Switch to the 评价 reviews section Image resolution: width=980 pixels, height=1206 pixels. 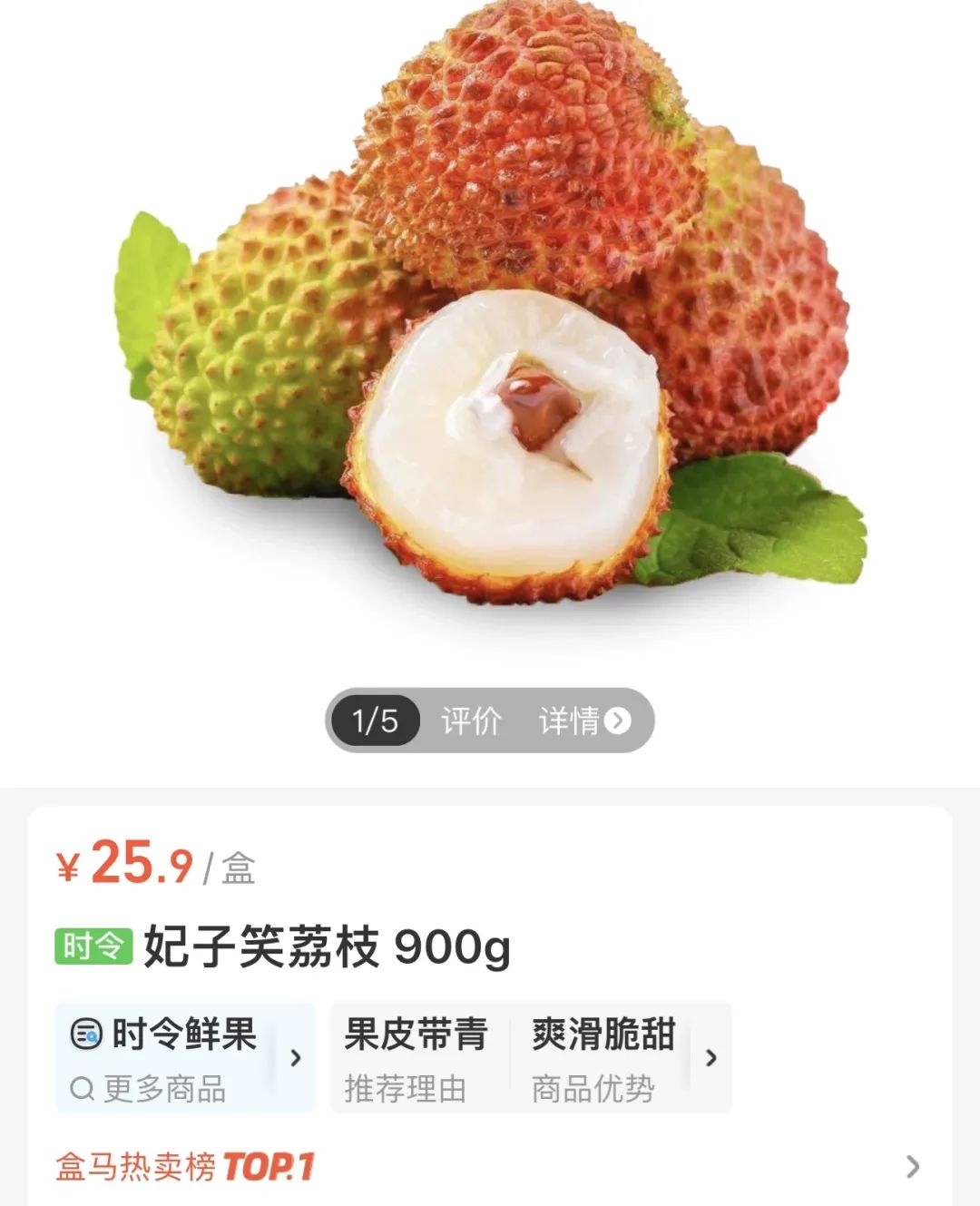coord(471,721)
